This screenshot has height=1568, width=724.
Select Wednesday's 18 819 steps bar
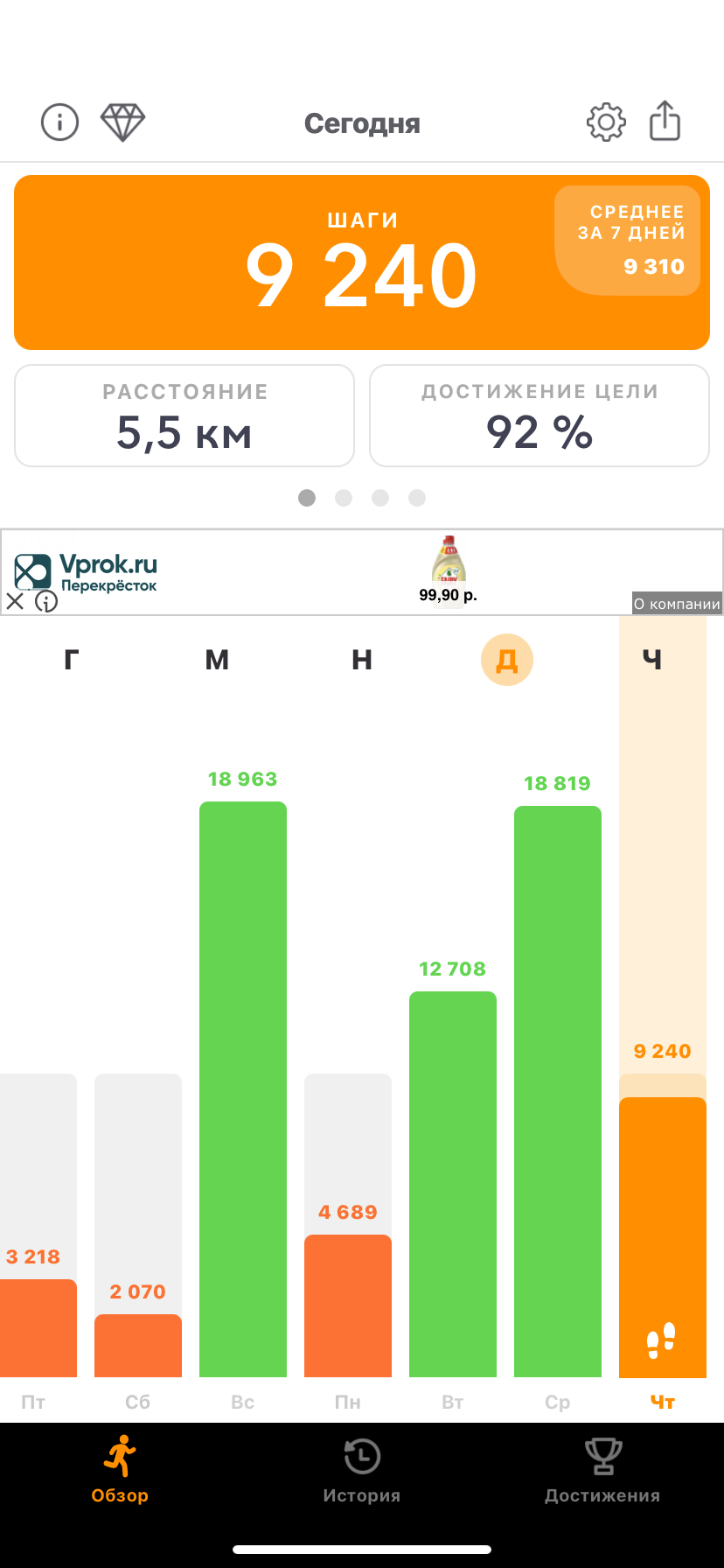coord(558,1090)
